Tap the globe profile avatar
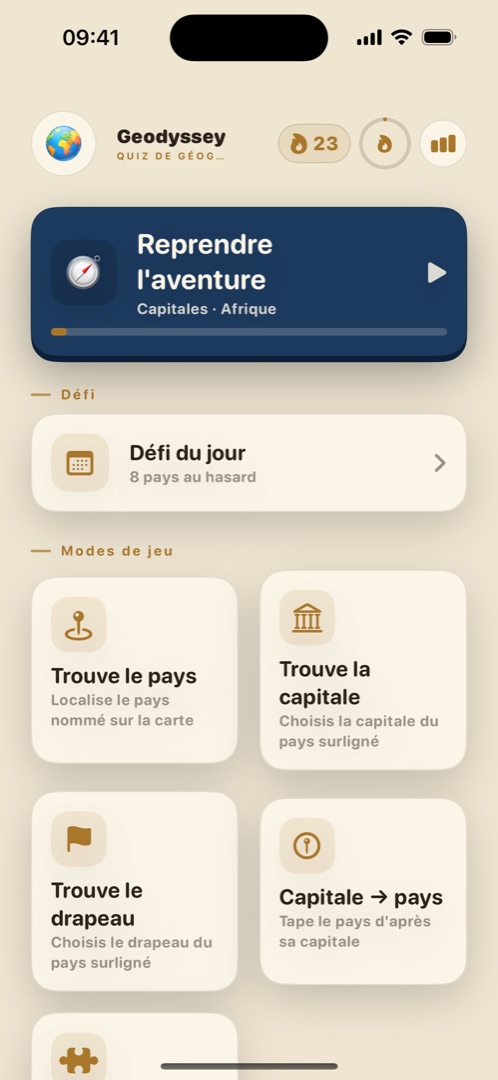498x1080 pixels. tap(63, 143)
